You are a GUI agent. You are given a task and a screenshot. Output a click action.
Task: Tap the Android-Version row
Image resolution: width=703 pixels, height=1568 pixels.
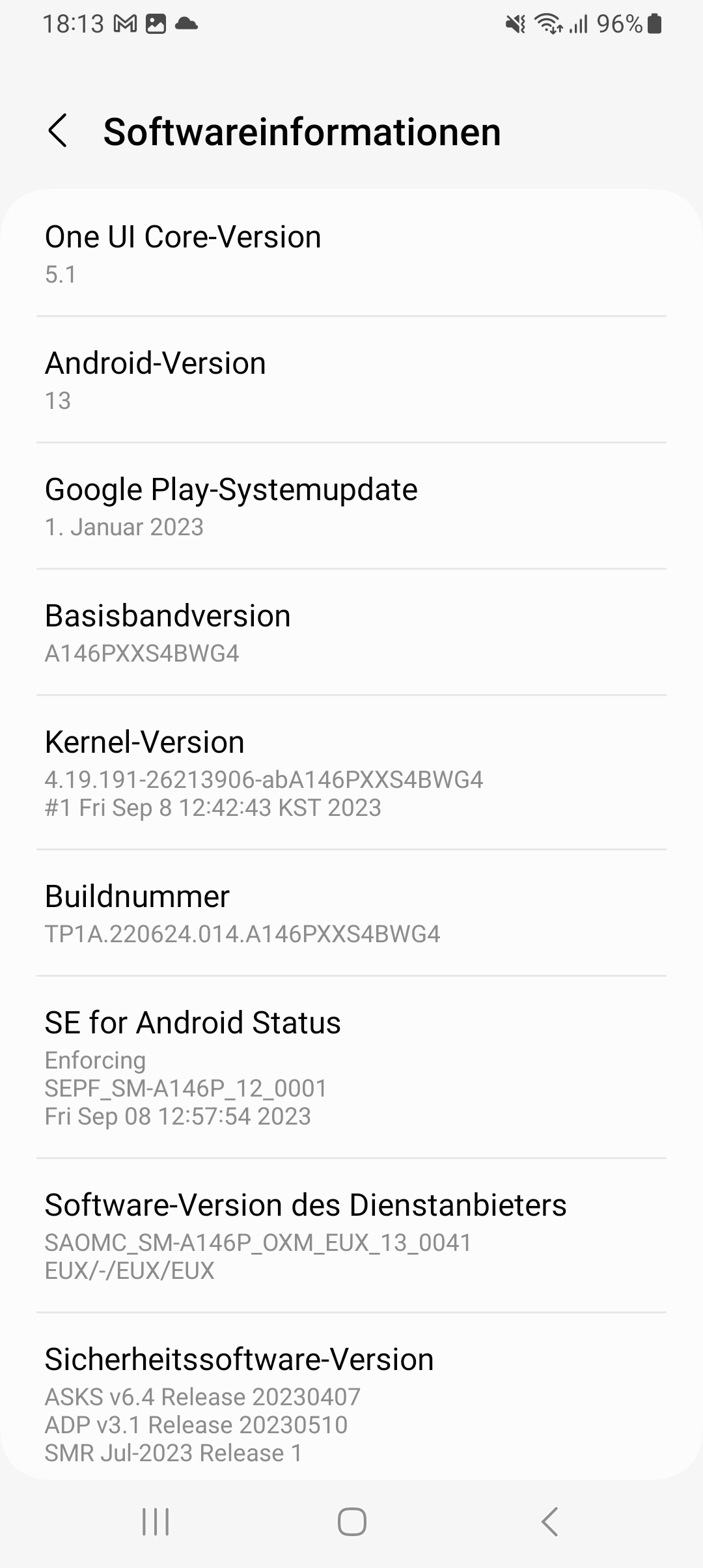click(x=351, y=380)
